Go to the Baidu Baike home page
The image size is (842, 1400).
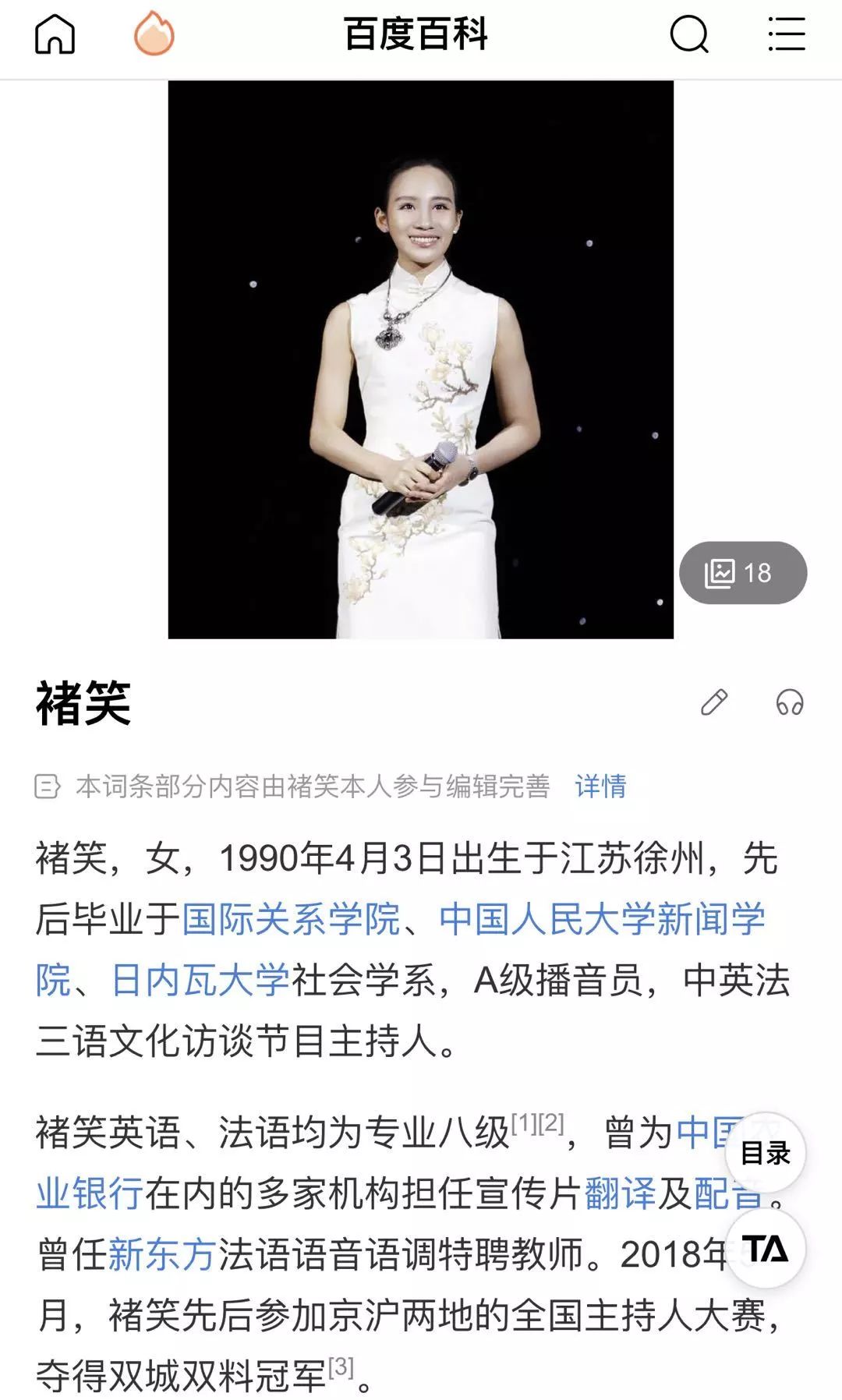coord(55,35)
